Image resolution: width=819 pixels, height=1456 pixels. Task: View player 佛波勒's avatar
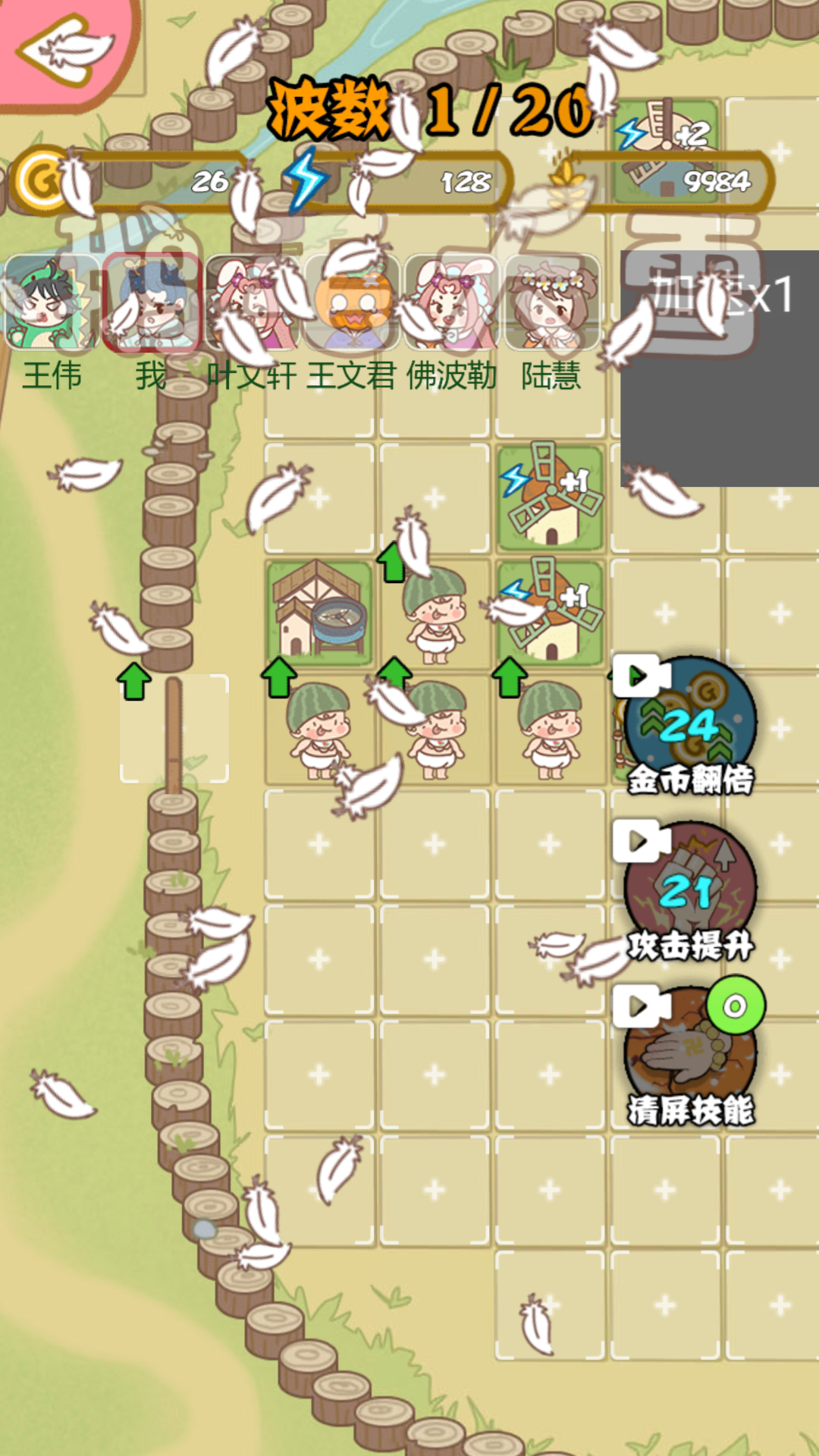(452, 303)
